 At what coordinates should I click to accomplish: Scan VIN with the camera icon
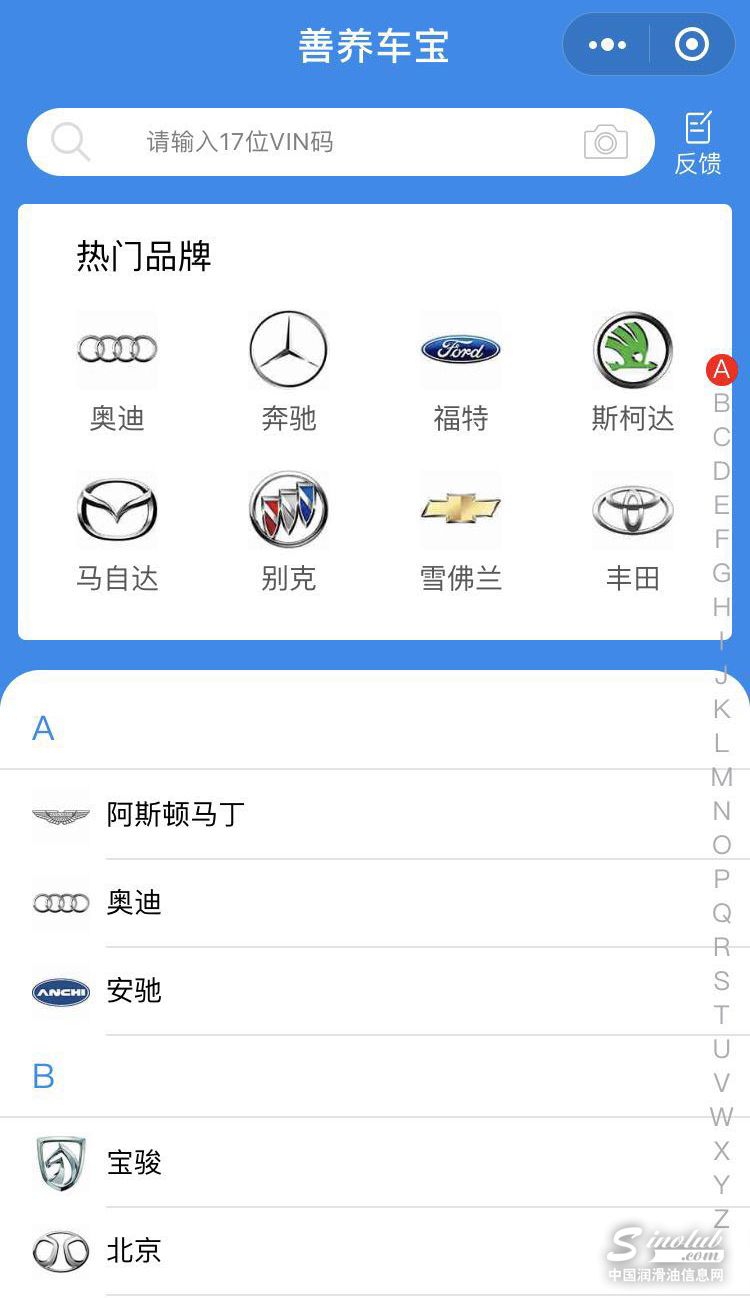[605, 142]
